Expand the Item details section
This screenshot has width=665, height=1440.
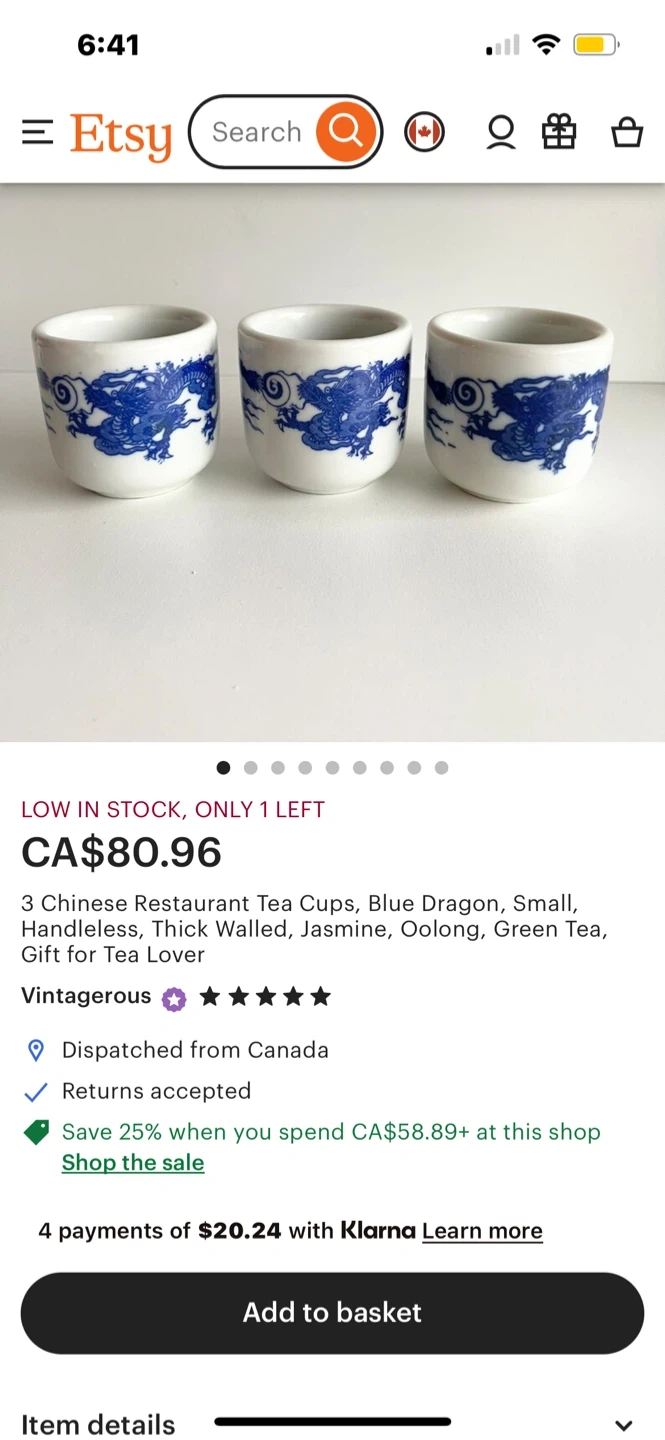pyautogui.click(x=622, y=1424)
